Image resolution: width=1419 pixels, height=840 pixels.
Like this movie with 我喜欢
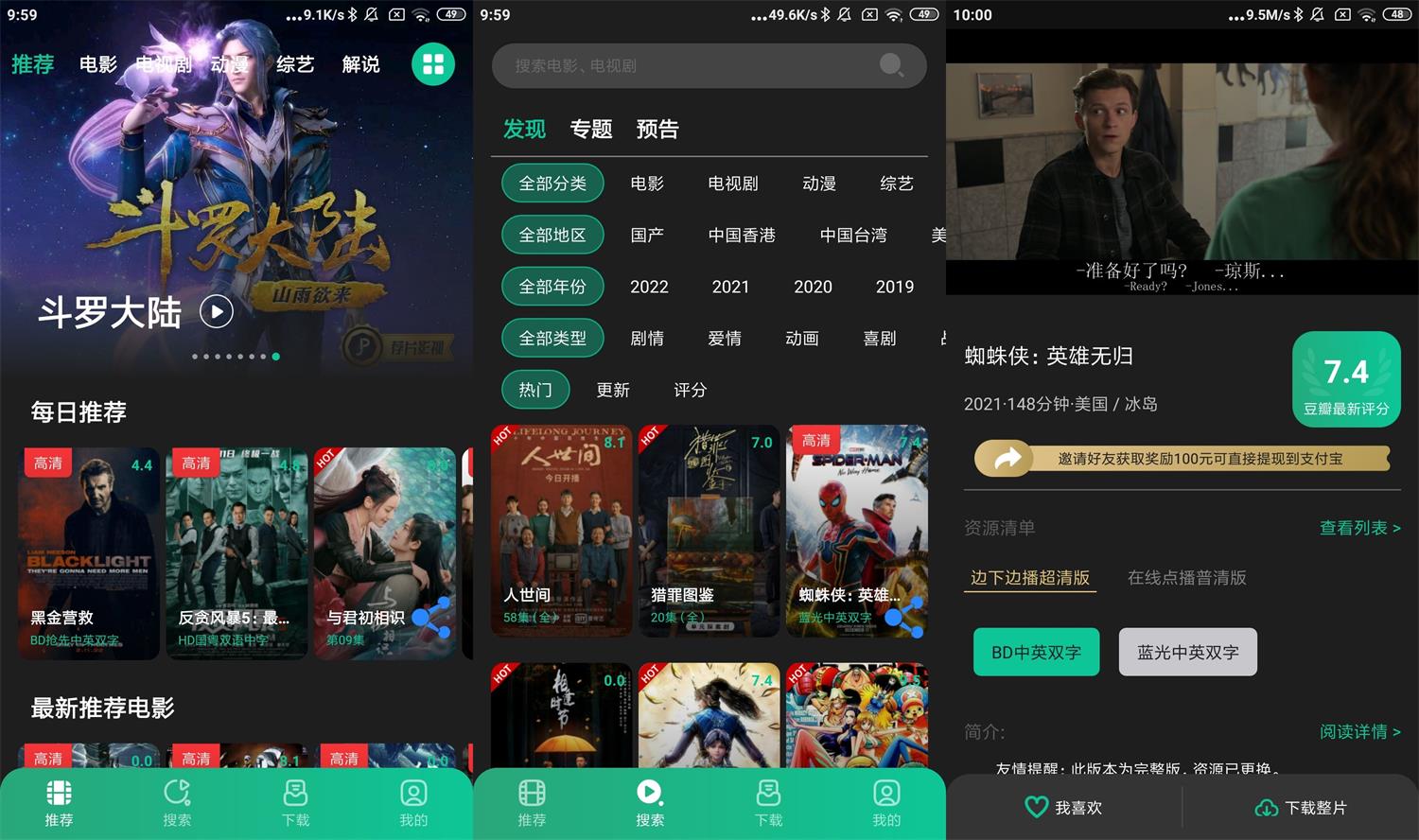point(1064,808)
